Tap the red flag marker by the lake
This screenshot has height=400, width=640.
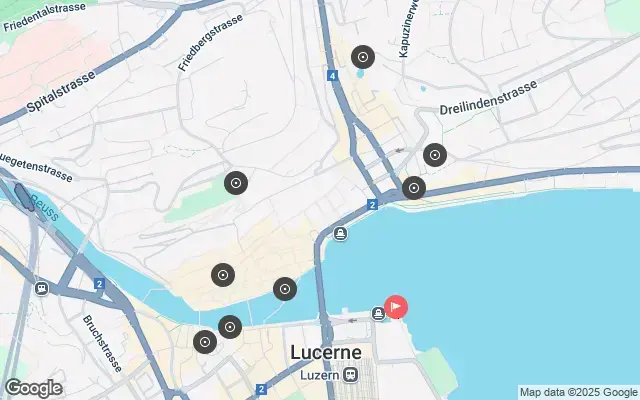(396, 306)
